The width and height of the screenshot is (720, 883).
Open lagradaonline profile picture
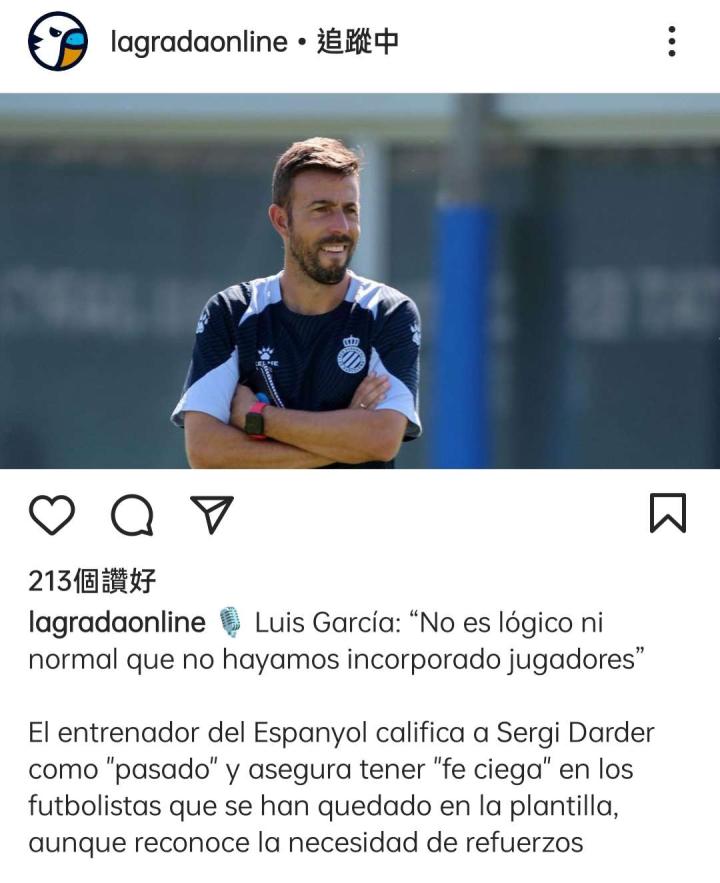pos(57,42)
